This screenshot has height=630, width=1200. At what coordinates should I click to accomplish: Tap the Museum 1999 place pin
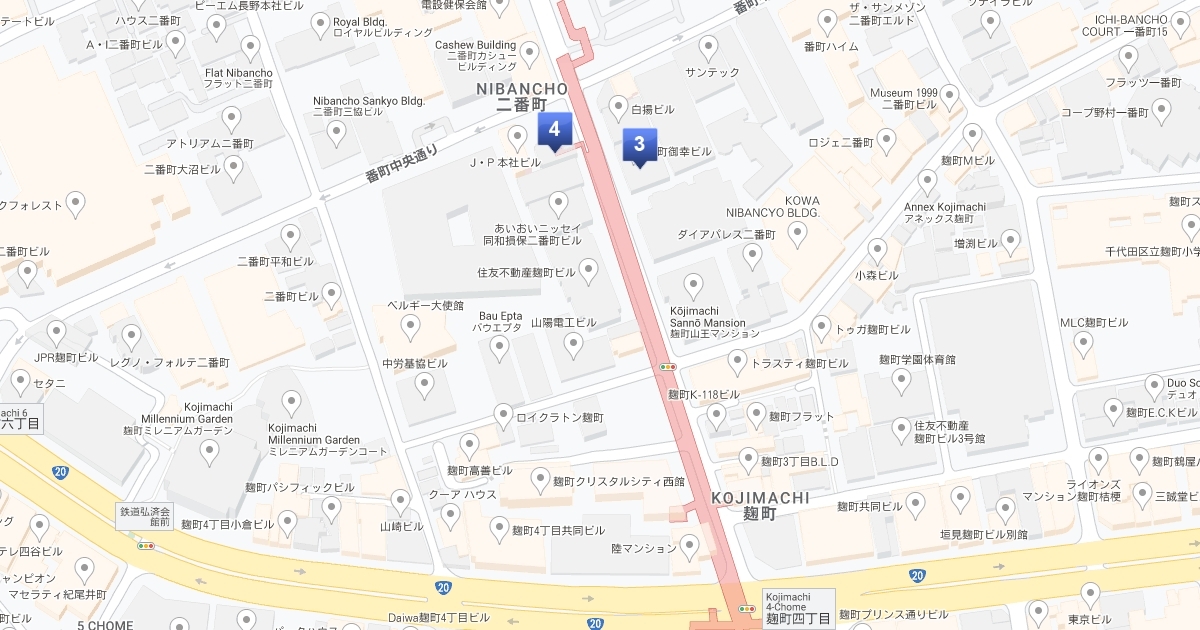coord(950,95)
